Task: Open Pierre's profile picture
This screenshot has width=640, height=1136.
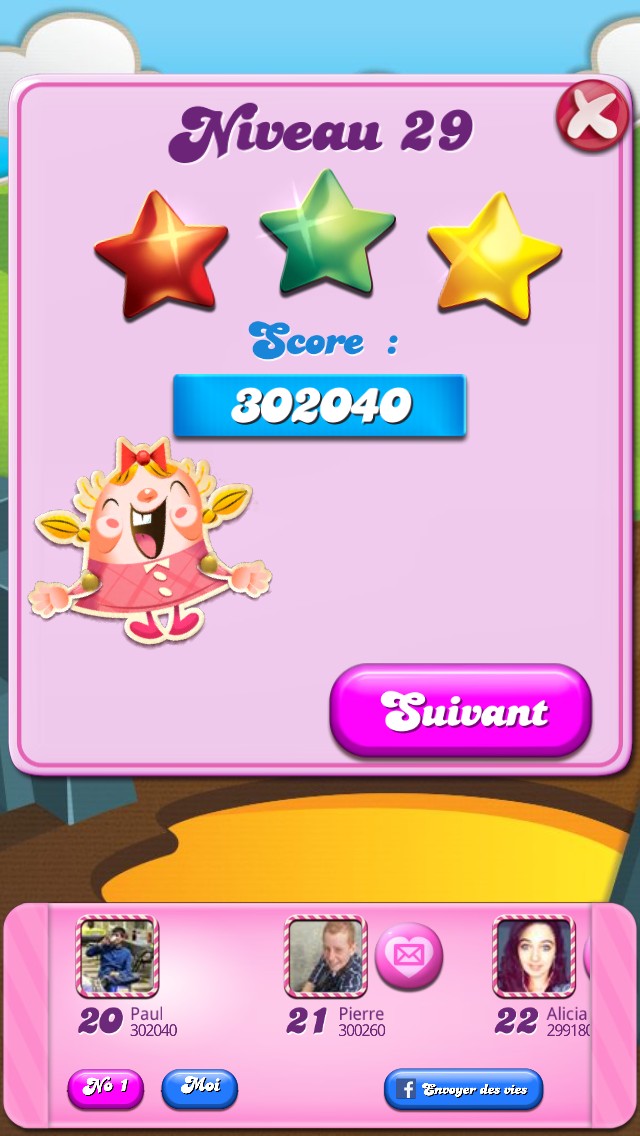Action: tap(326, 957)
